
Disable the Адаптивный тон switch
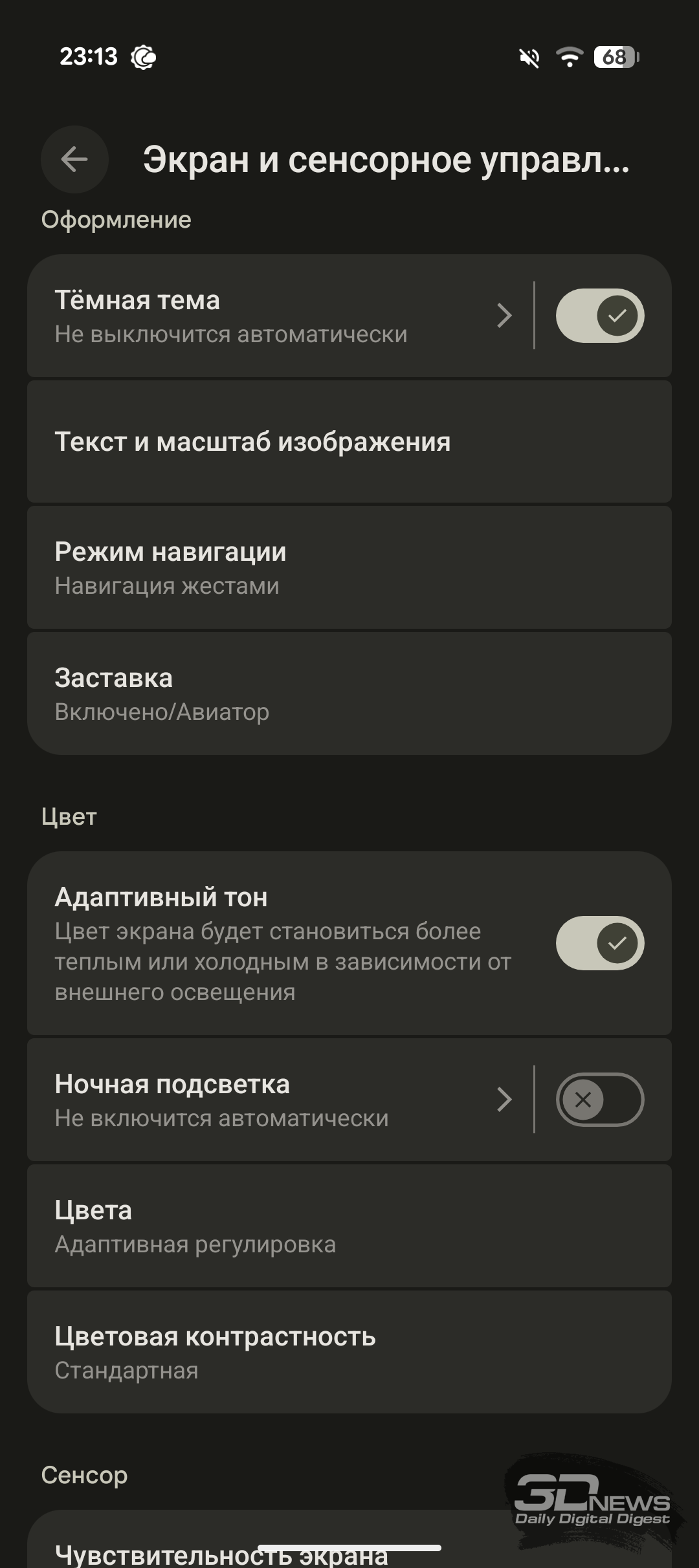pyautogui.click(x=600, y=943)
